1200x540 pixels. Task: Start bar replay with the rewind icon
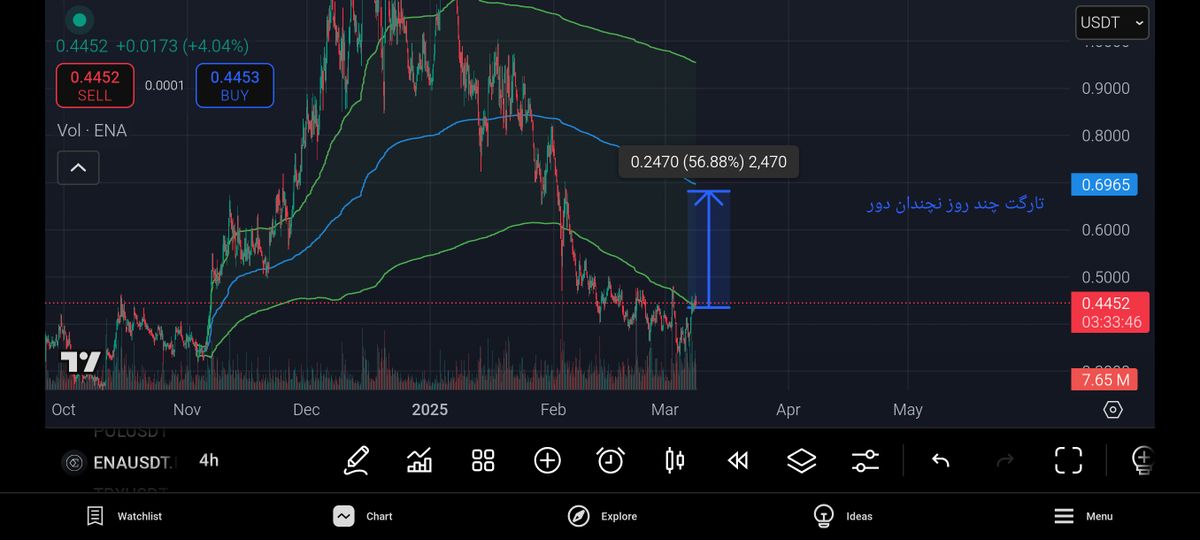click(x=738, y=460)
